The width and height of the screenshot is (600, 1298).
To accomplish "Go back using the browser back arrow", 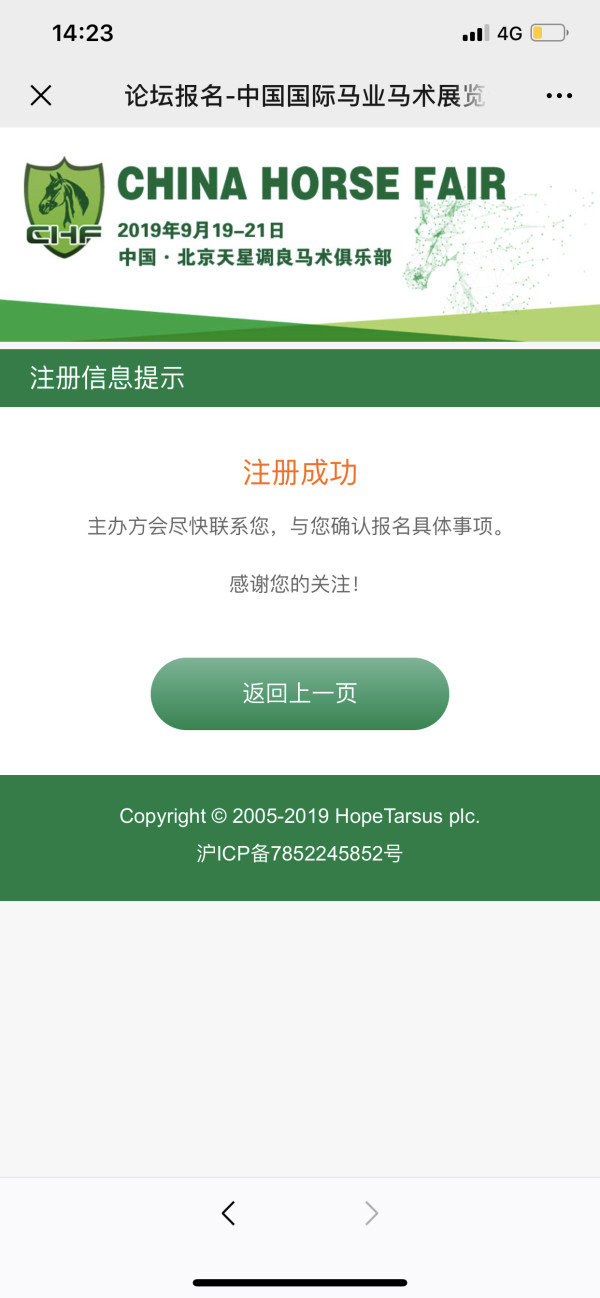I will 228,1213.
